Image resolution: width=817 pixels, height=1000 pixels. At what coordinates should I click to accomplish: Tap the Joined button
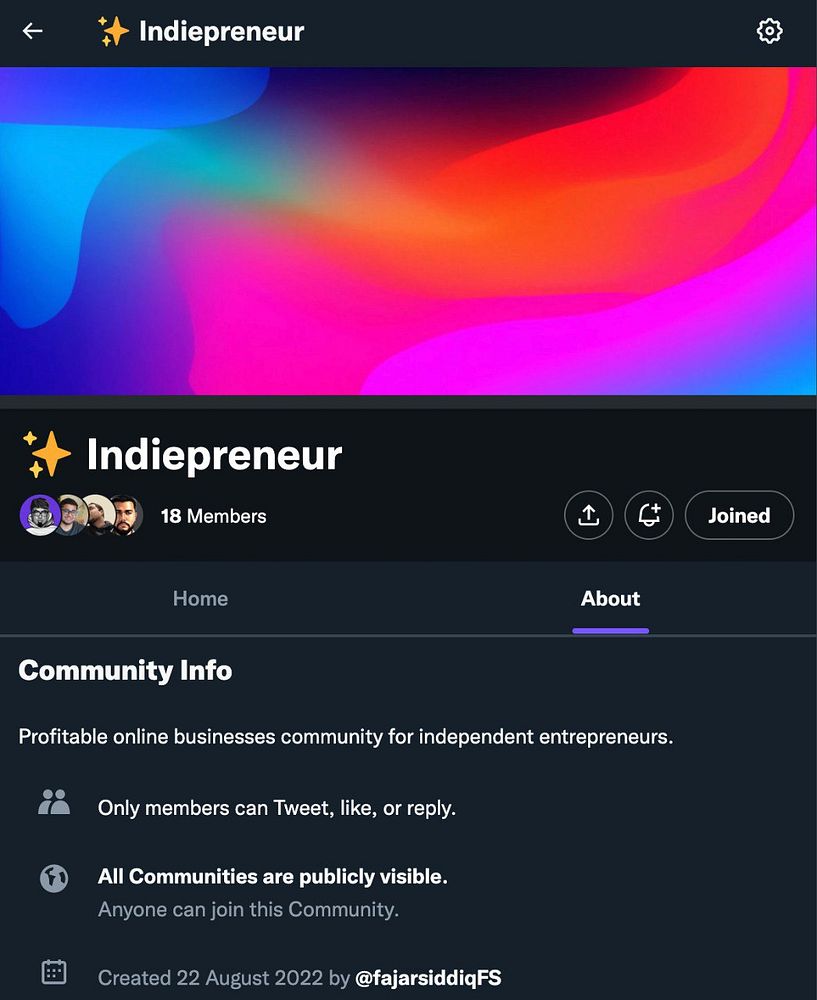coord(739,516)
